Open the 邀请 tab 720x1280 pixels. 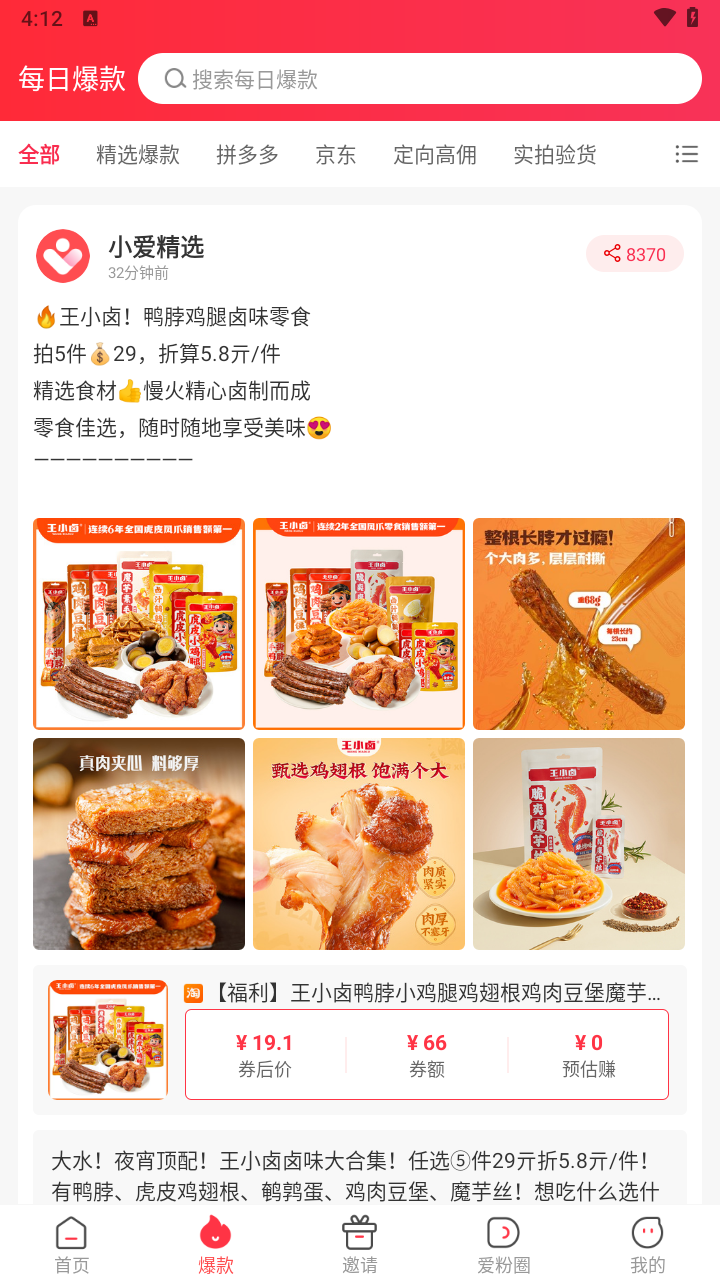tap(360, 1245)
